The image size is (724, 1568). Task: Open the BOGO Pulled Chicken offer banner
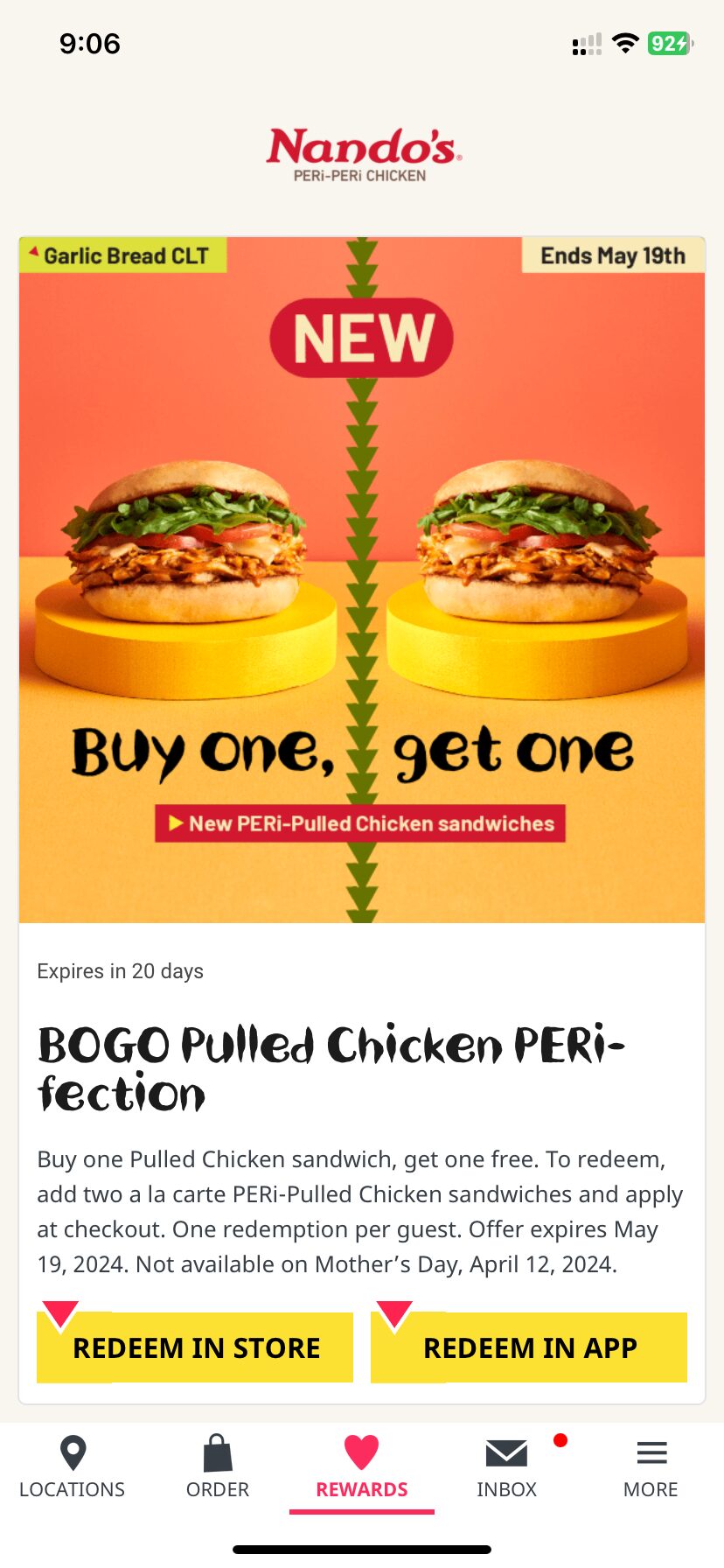coord(362,579)
